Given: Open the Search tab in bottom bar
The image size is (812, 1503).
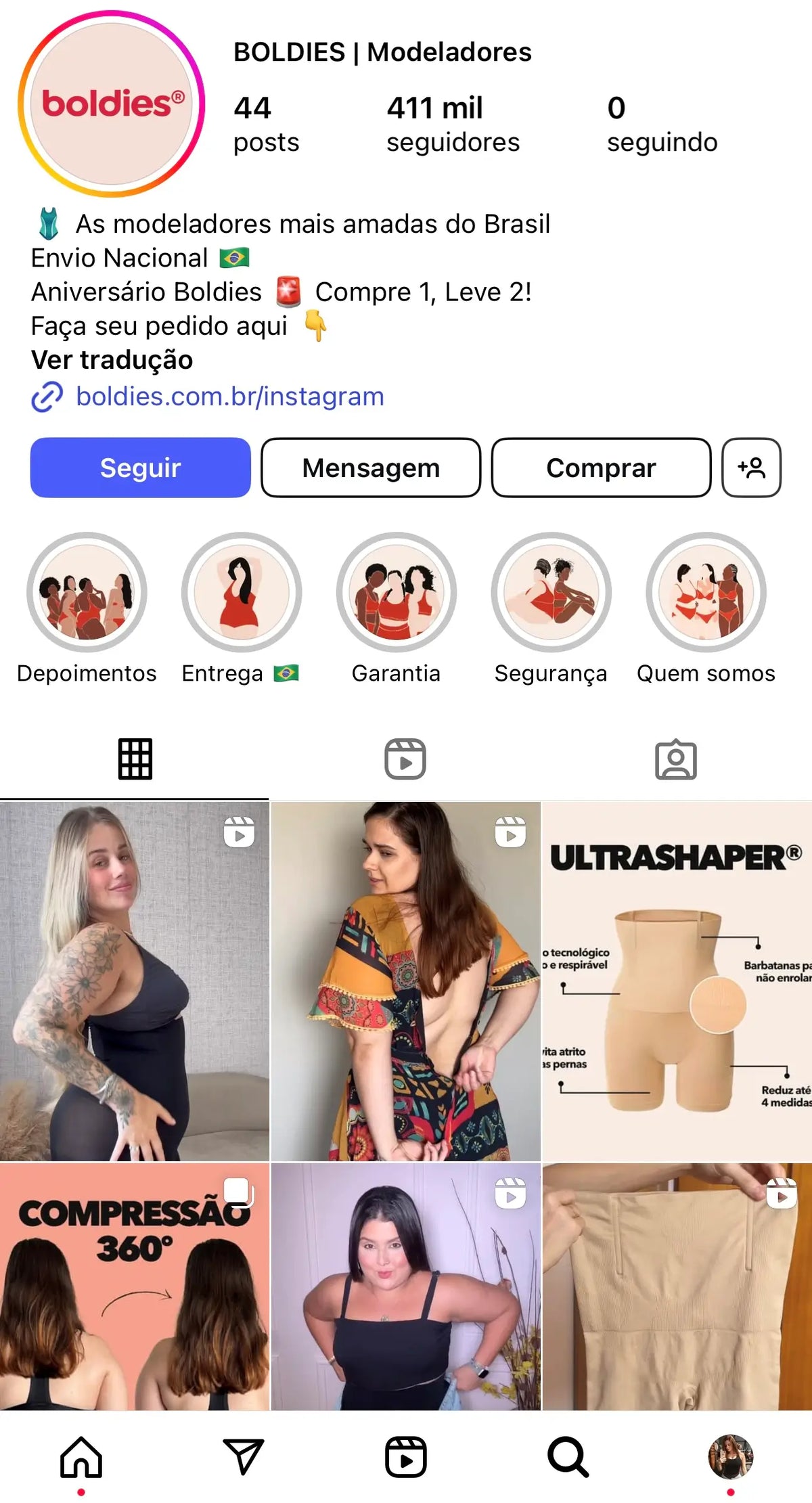Looking at the screenshot, I should pos(568,1456).
